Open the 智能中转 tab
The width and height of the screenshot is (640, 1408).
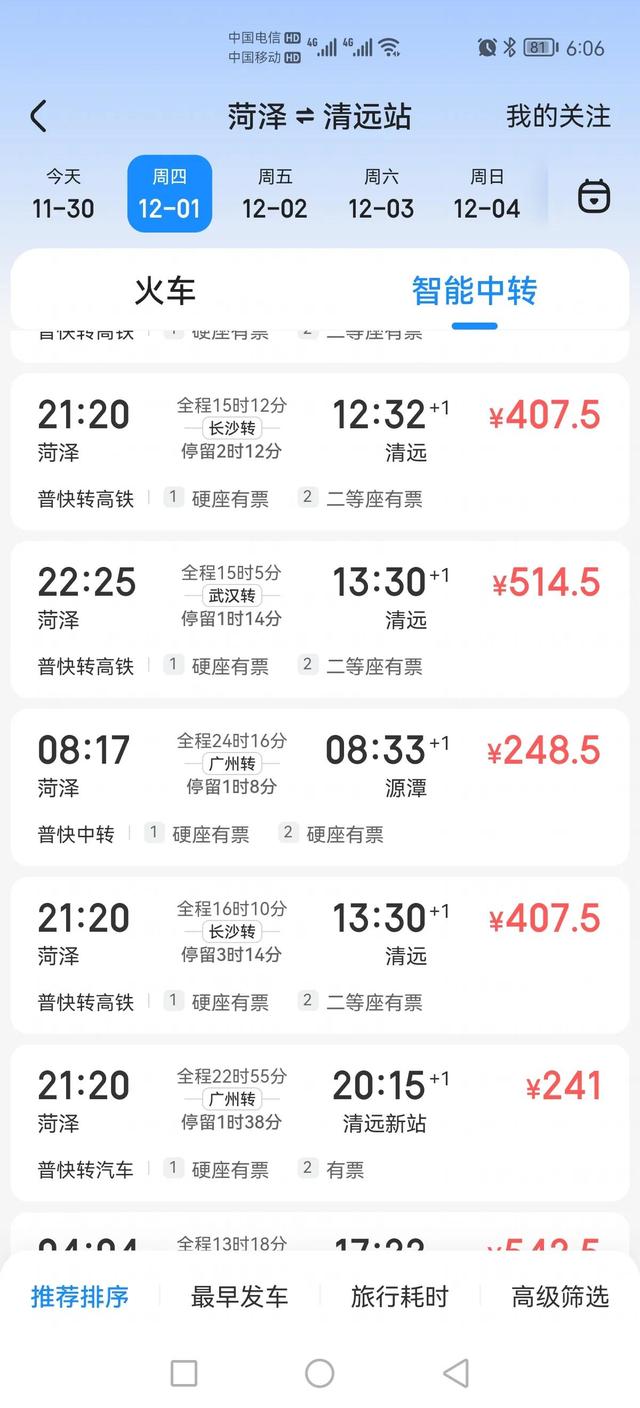474,291
